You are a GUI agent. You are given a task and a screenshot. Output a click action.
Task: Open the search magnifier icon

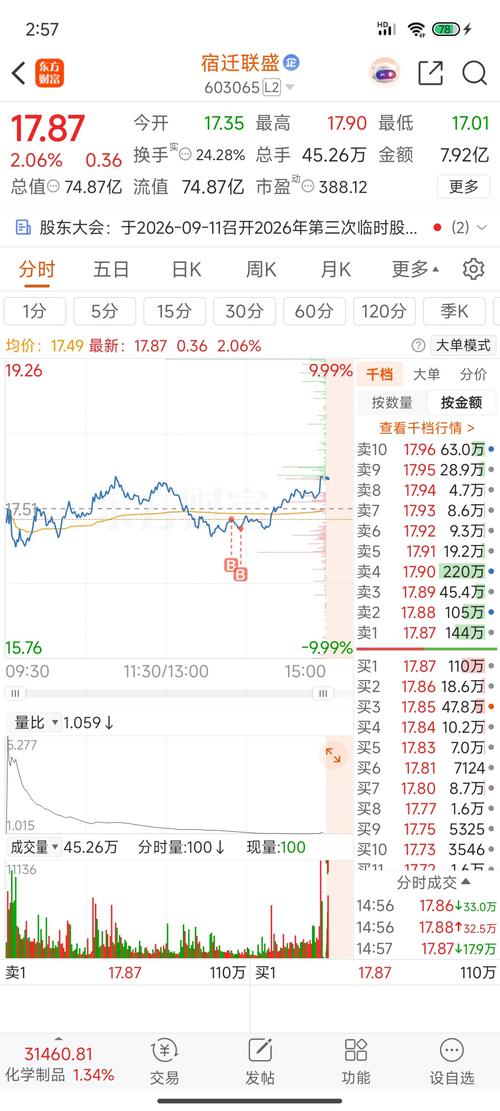click(x=474, y=73)
